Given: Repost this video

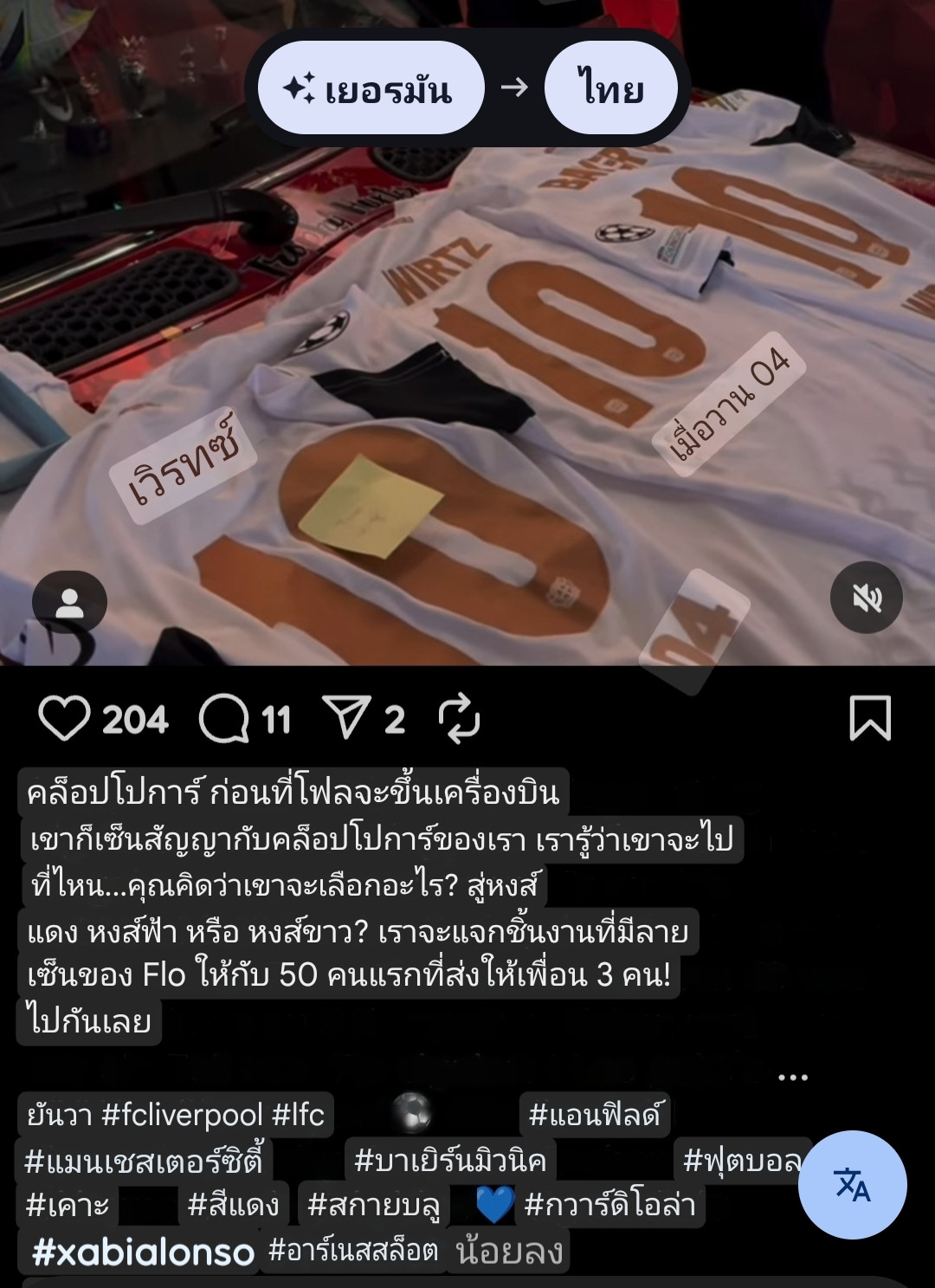Looking at the screenshot, I should coord(459,718).
